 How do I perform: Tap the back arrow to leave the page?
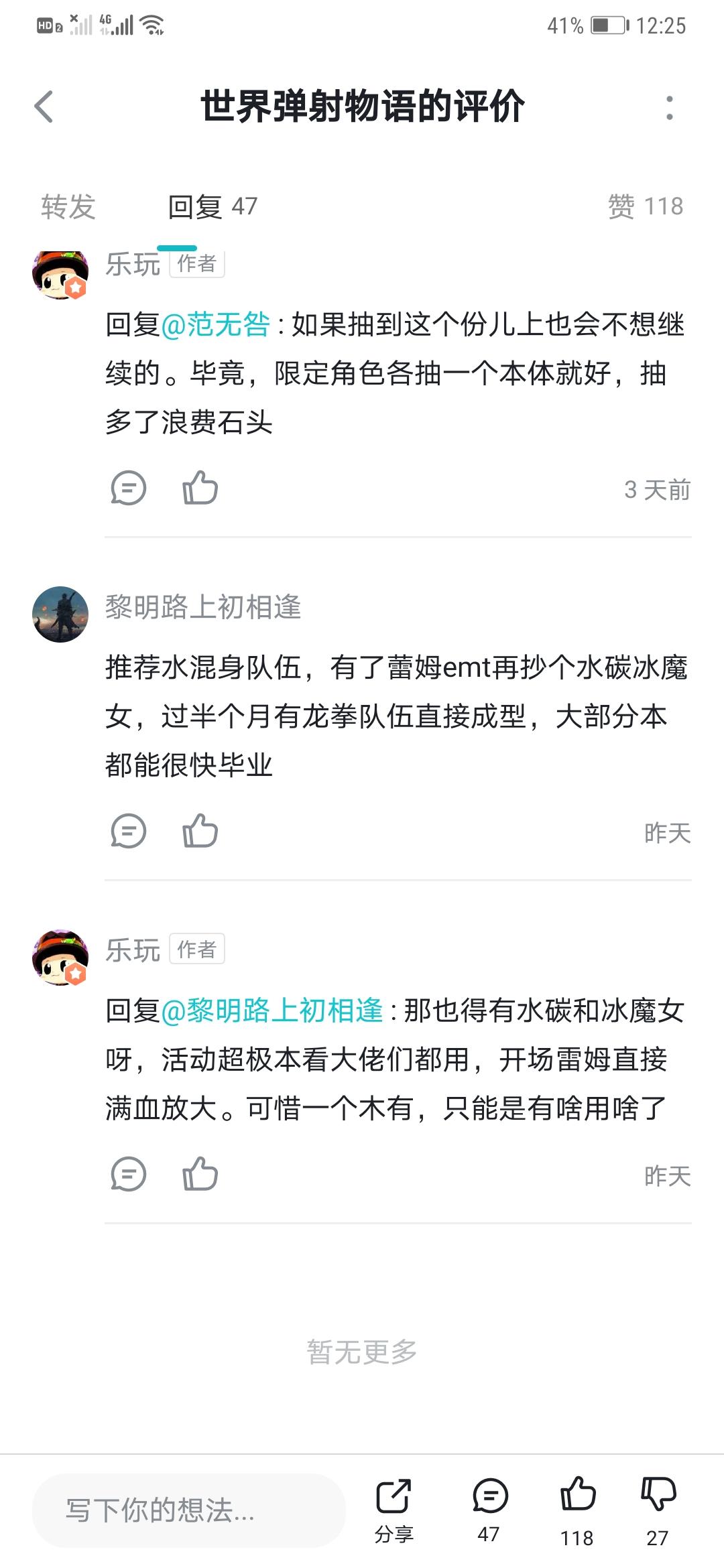click(42, 106)
